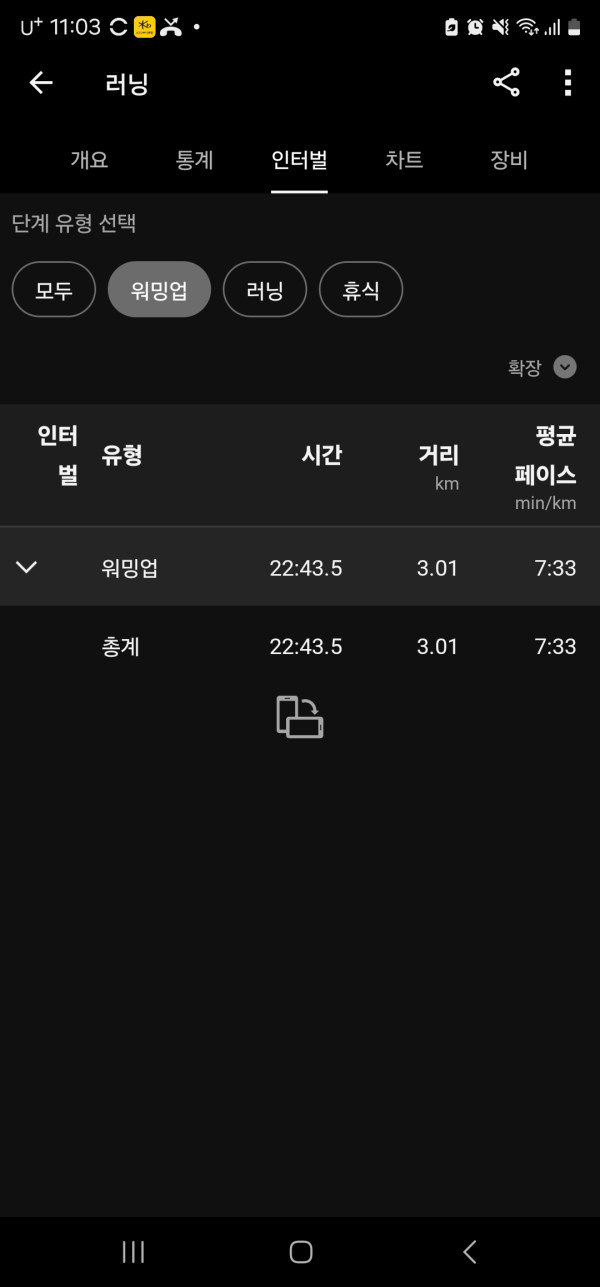Open recent apps from navigation bar
The width and height of the screenshot is (600, 1287).
[133, 1251]
